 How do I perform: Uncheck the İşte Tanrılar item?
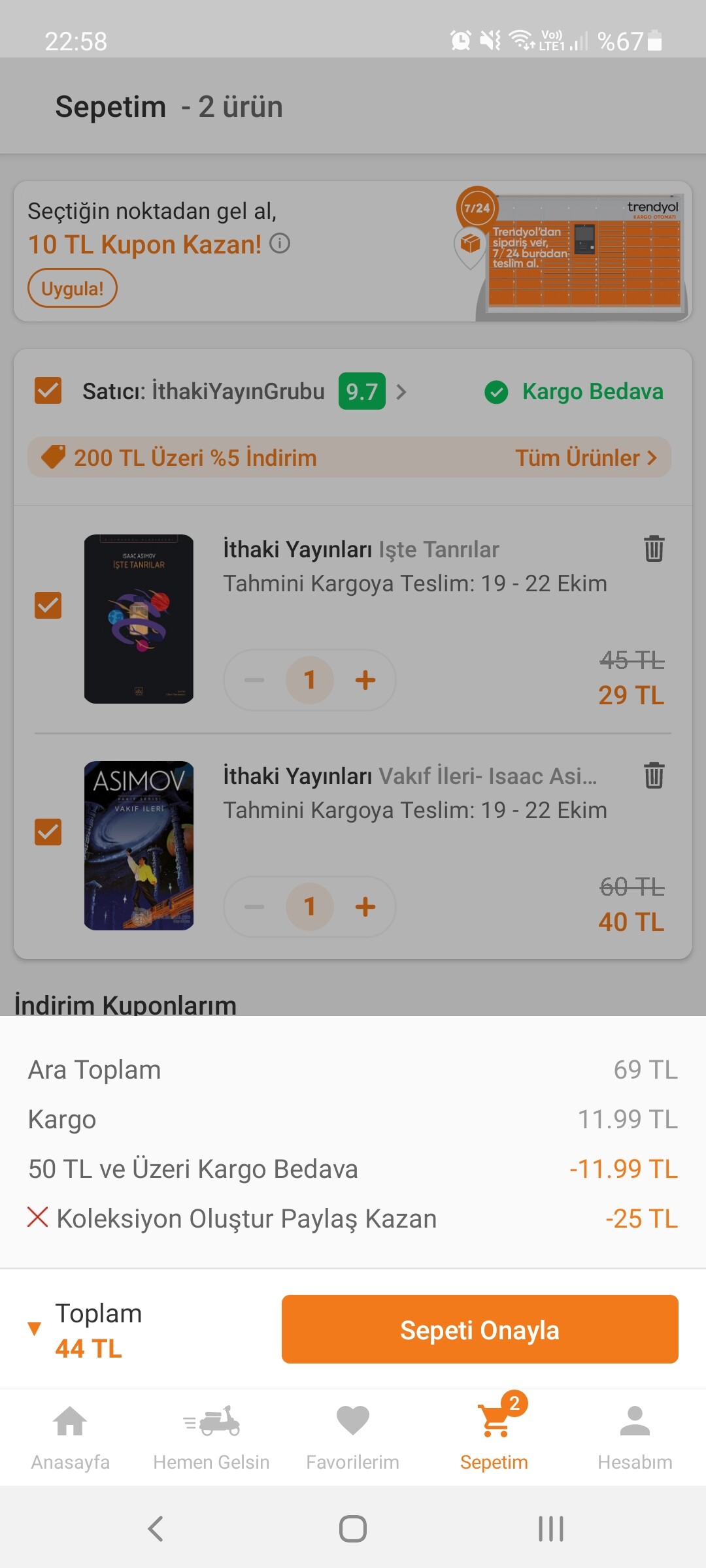click(48, 605)
